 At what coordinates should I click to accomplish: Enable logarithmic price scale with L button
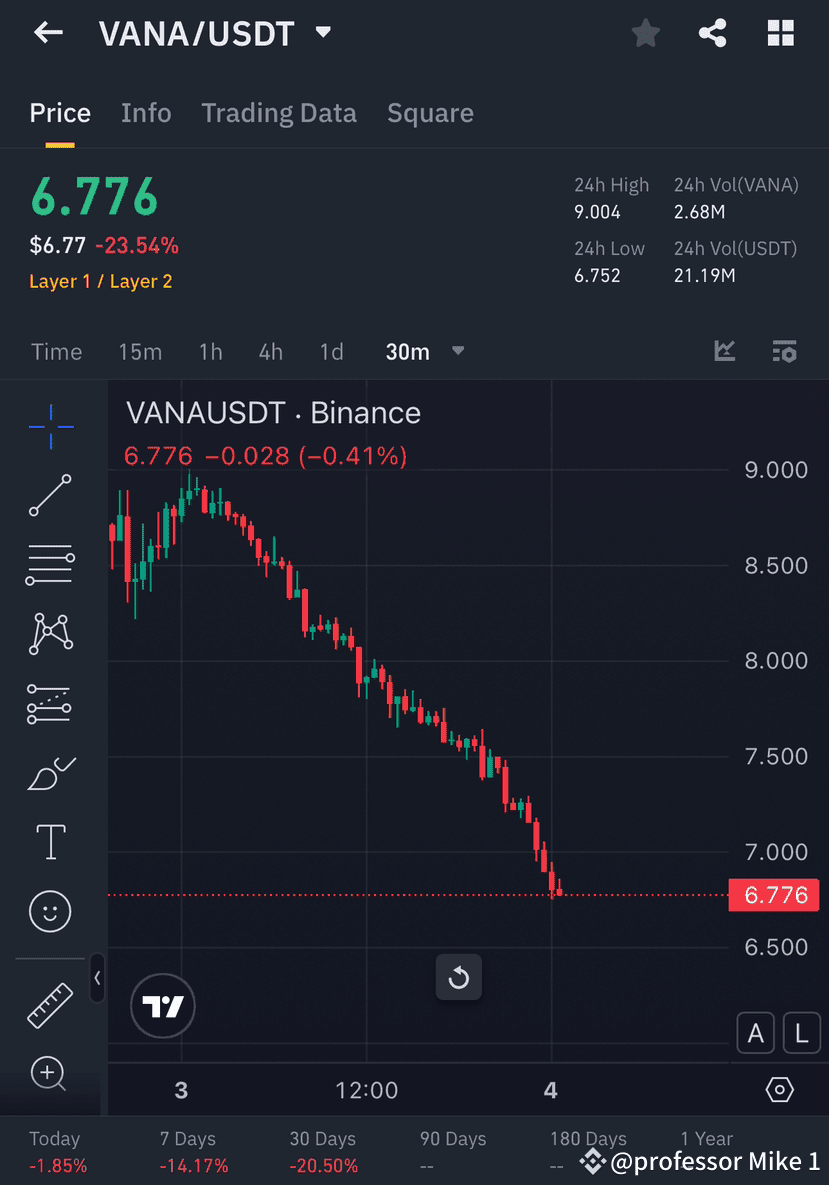801,1033
